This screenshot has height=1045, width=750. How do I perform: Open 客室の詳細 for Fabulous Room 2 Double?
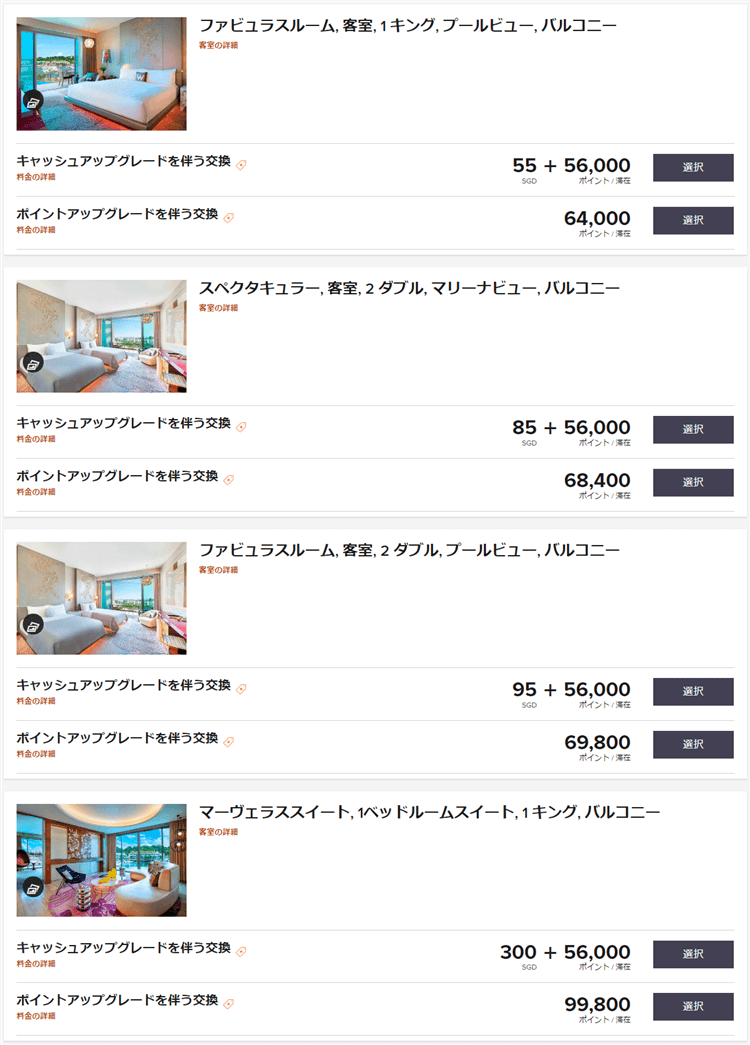coord(218,570)
